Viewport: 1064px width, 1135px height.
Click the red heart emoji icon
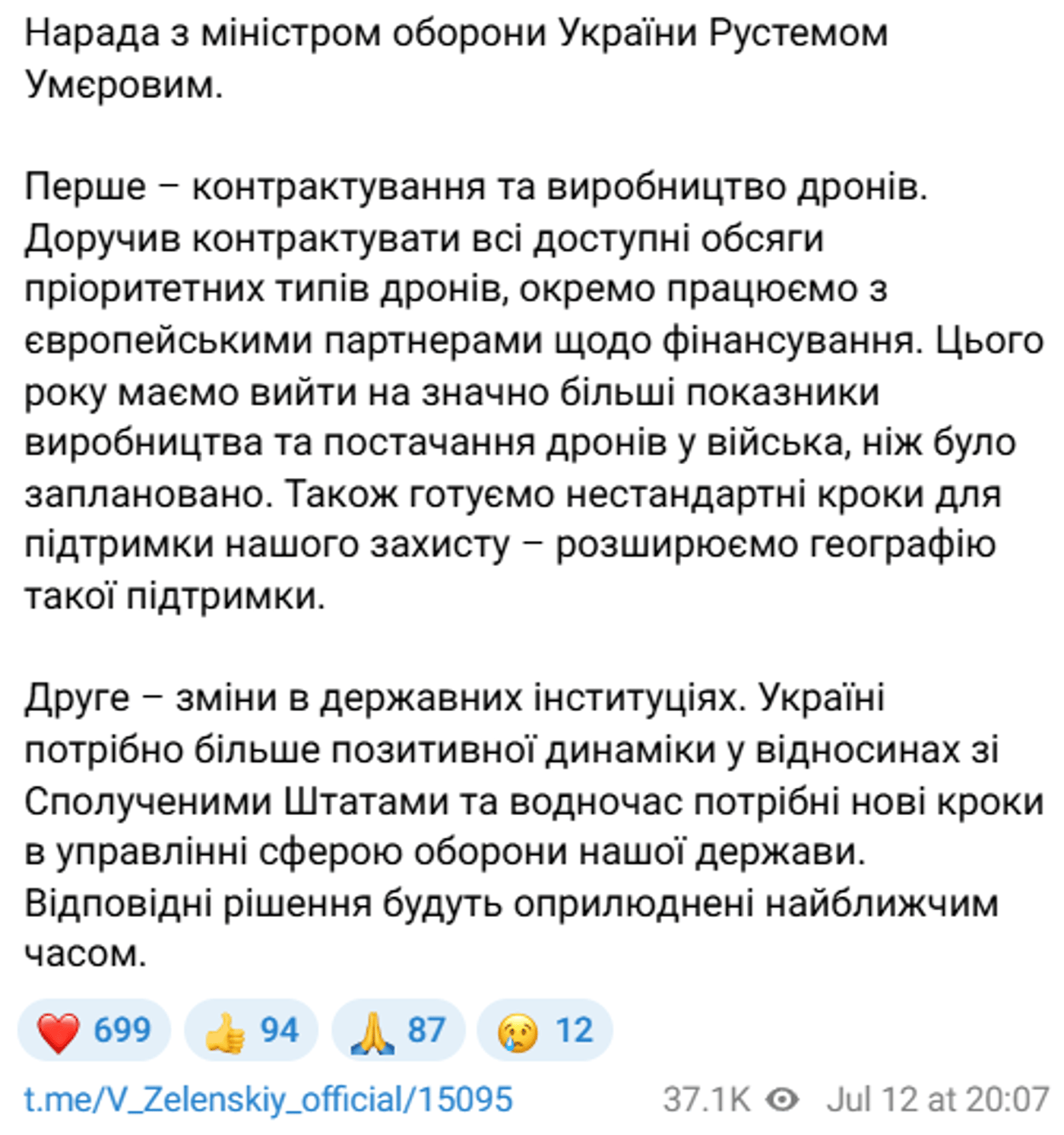pyautogui.click(x=59, y=1030)
